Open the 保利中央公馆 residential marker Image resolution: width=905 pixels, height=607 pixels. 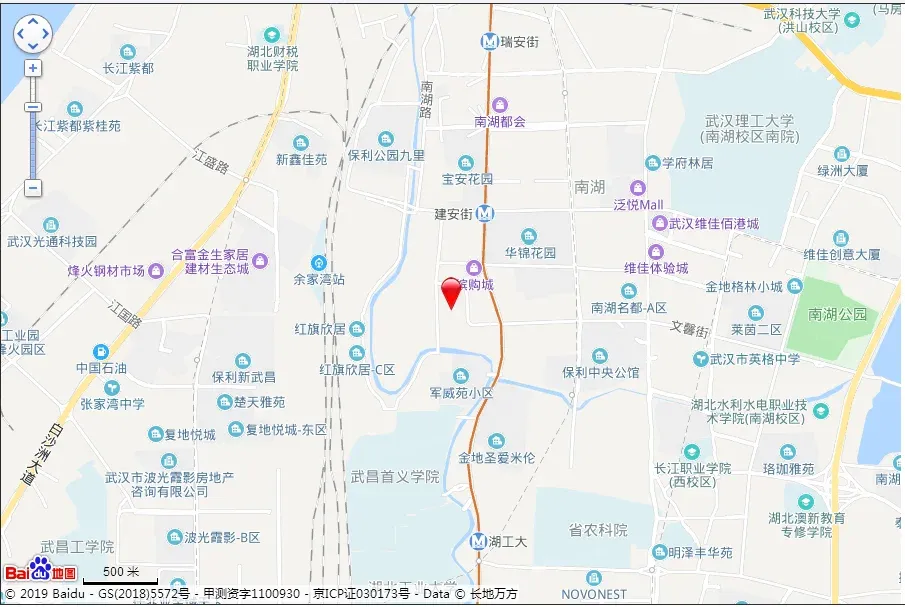[x=600, y=355]
